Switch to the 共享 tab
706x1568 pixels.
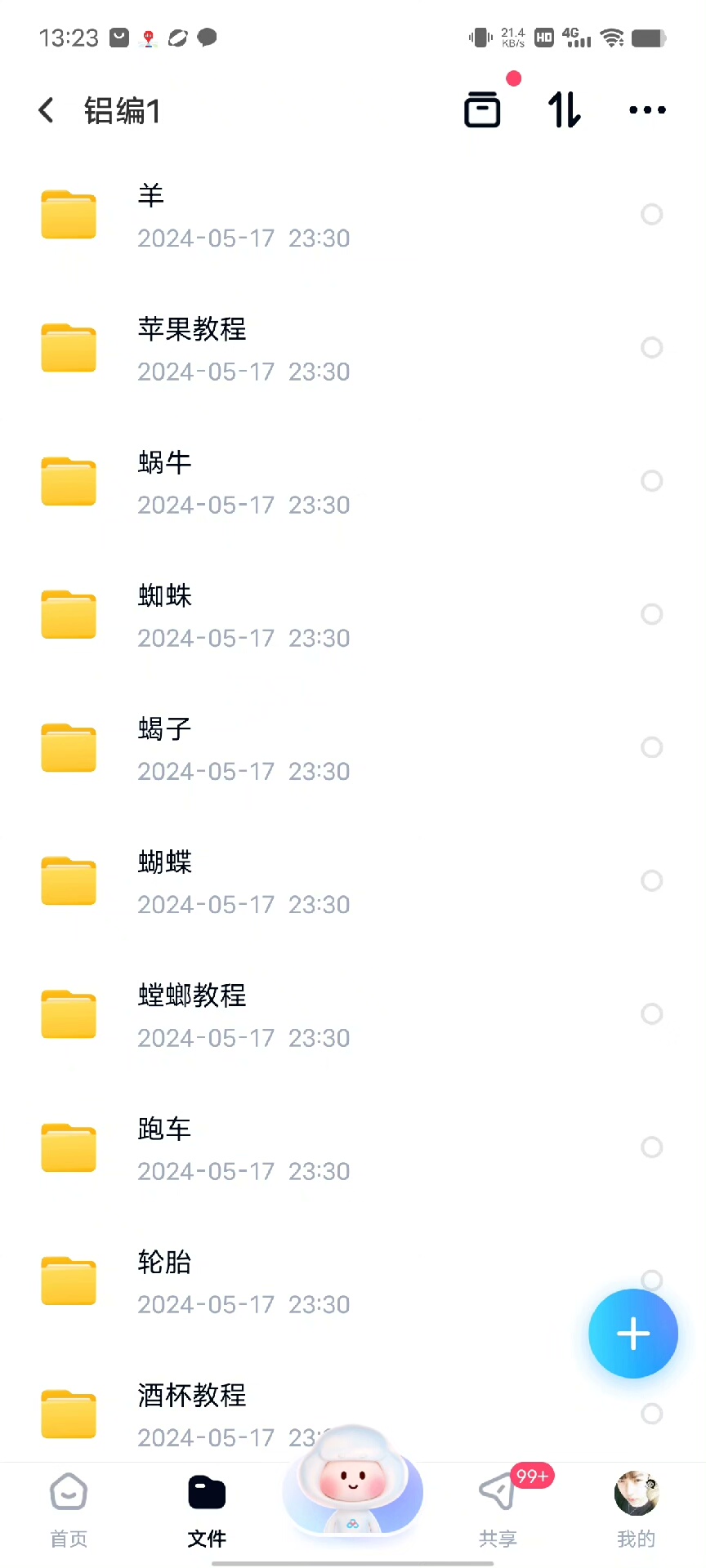click(498, 1511)
